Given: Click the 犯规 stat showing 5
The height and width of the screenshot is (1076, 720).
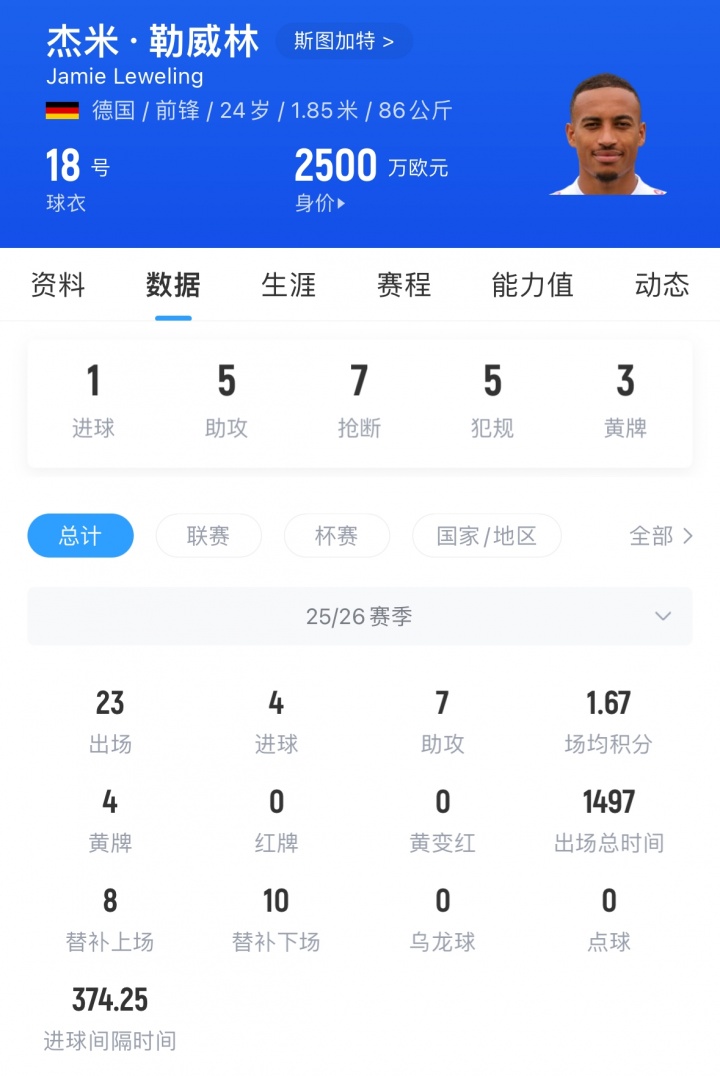Looking at the screenshot, I should [x=492, y=398].
